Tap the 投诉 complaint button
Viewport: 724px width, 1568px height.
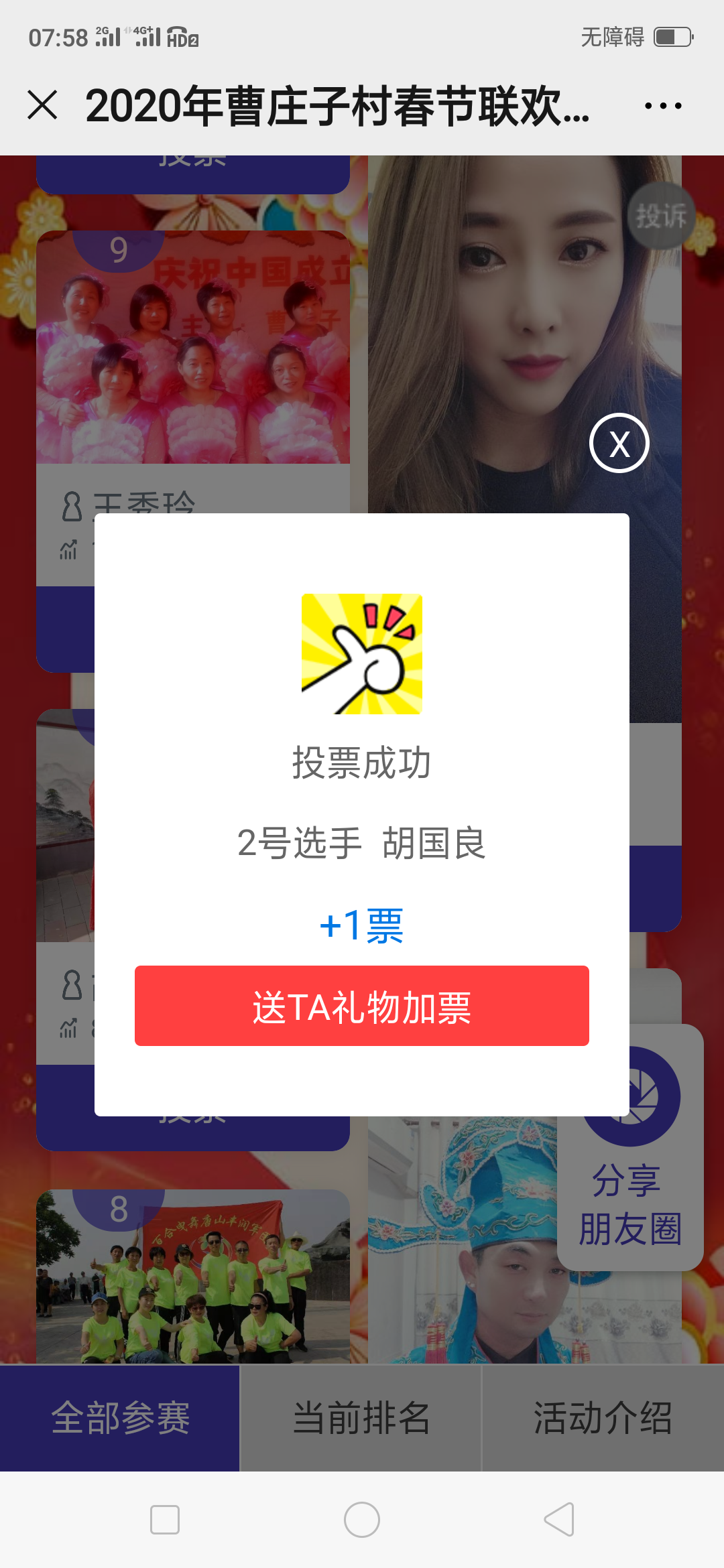tap(661, 216)
